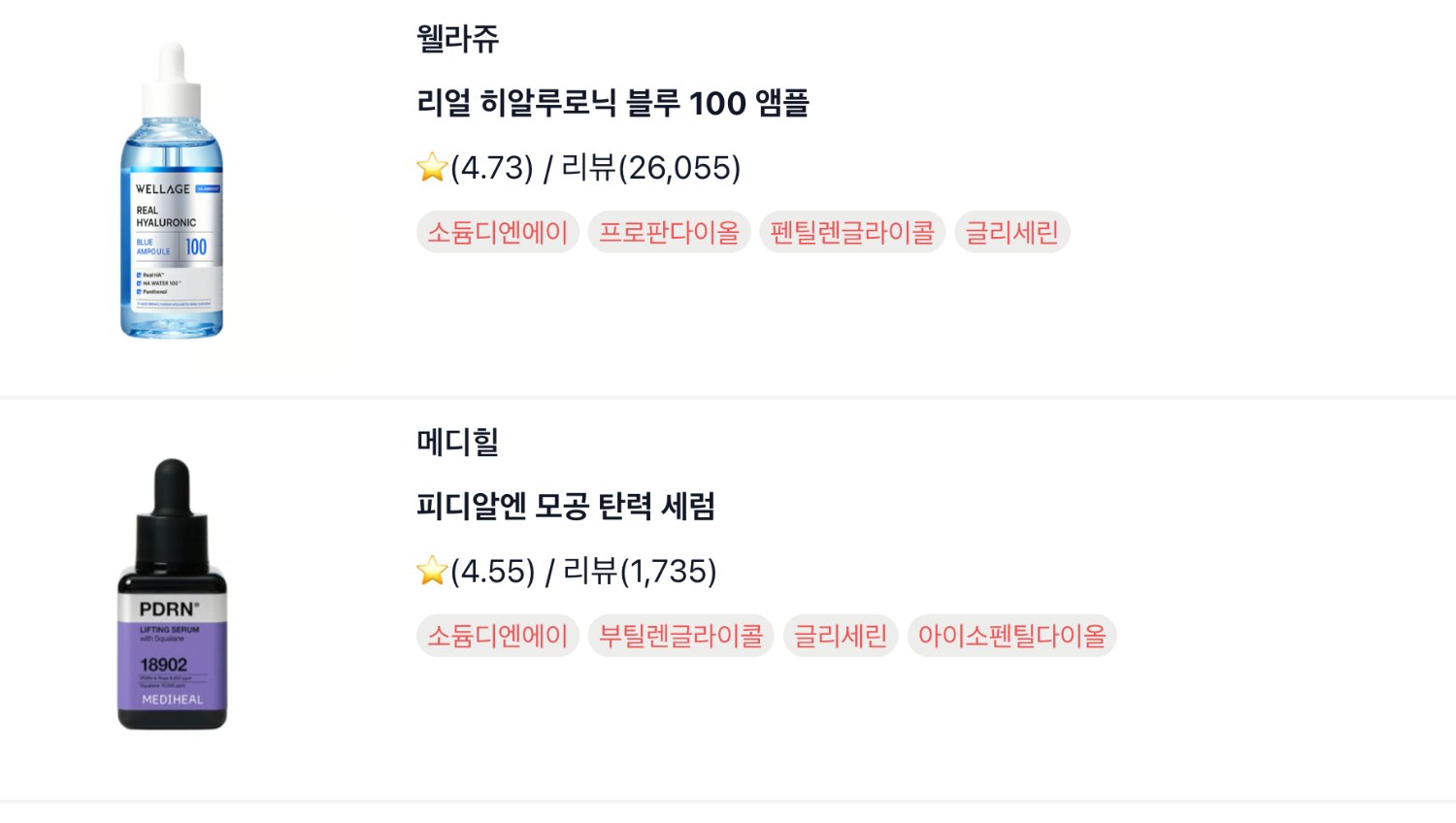Open the 피디알엔 모공 탄력 세럼 product
Viewport: 1456px width, 823px height.
pos(565,507)
